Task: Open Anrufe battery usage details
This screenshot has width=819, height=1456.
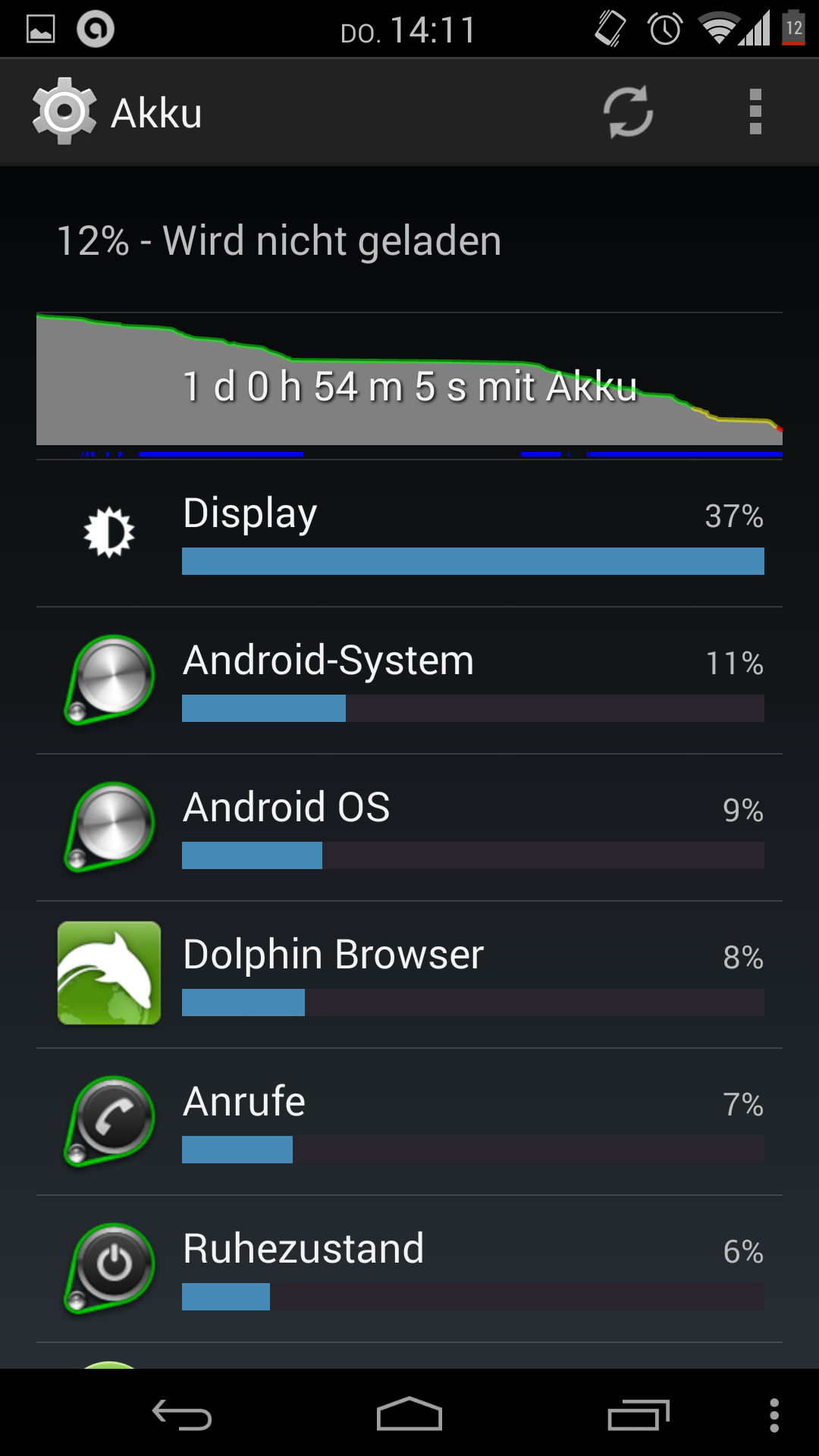Action: point(409,1121)
